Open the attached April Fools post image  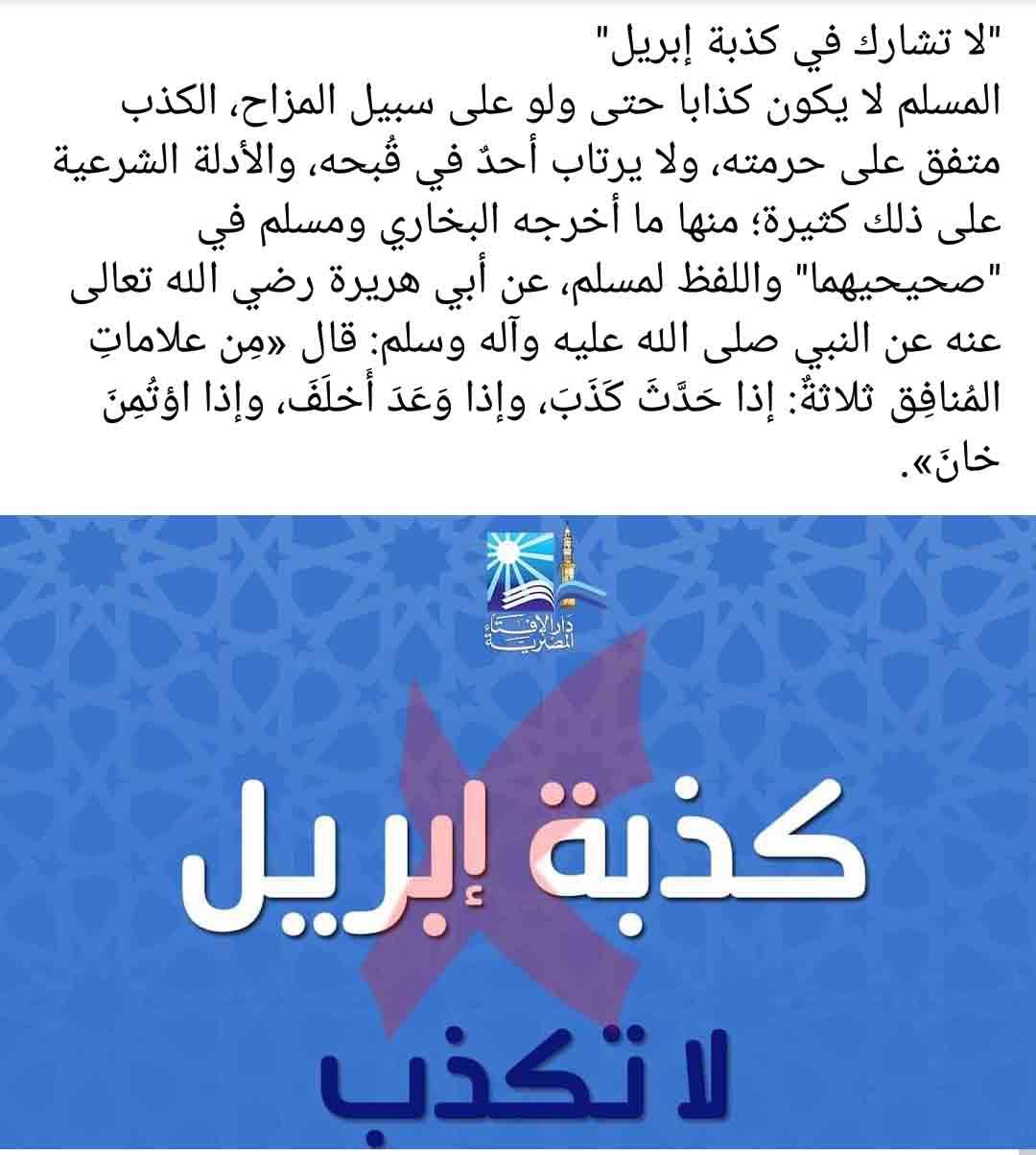tap(518, 835)
